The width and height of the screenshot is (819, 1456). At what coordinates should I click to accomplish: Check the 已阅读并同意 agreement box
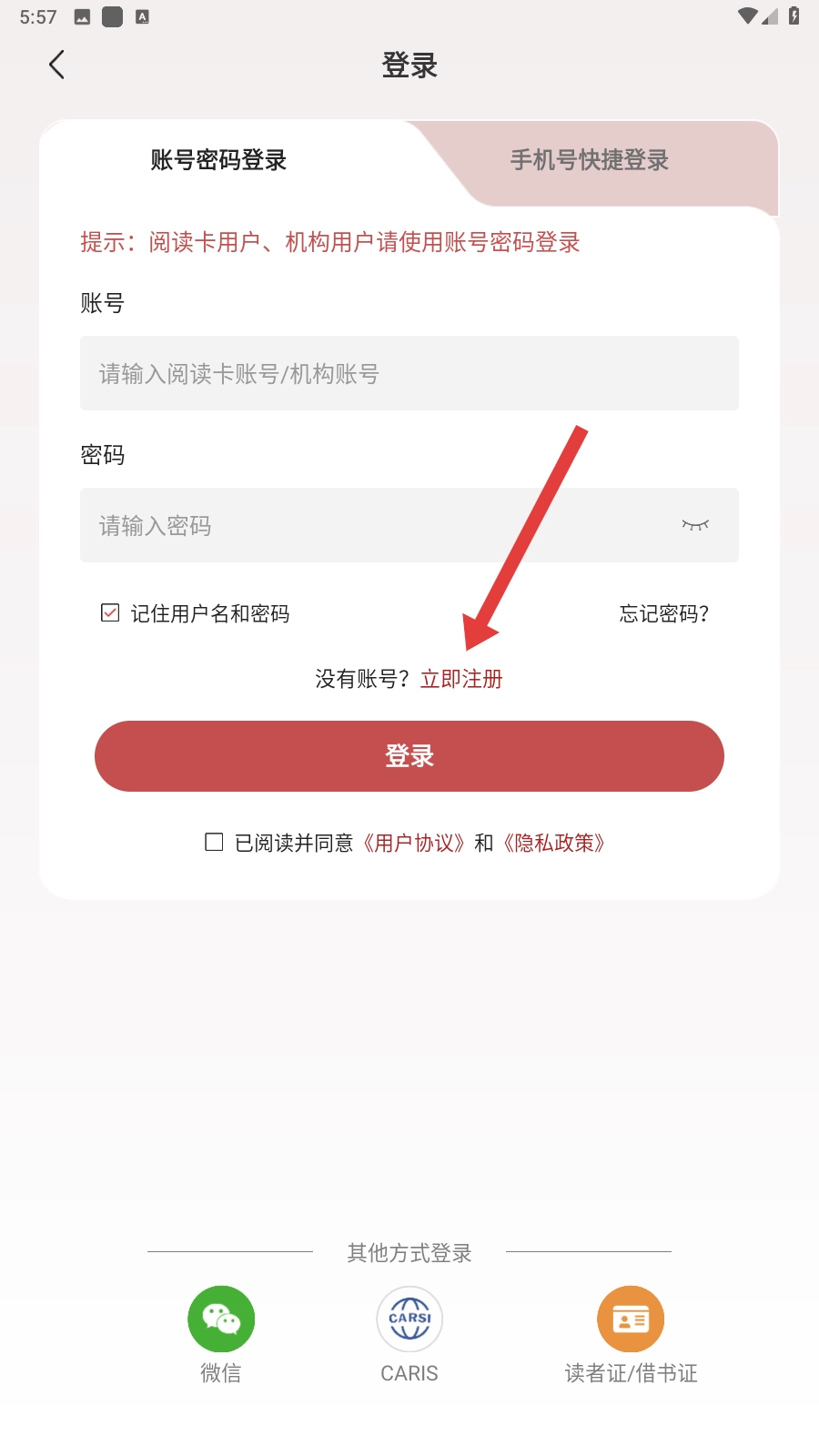214,843
